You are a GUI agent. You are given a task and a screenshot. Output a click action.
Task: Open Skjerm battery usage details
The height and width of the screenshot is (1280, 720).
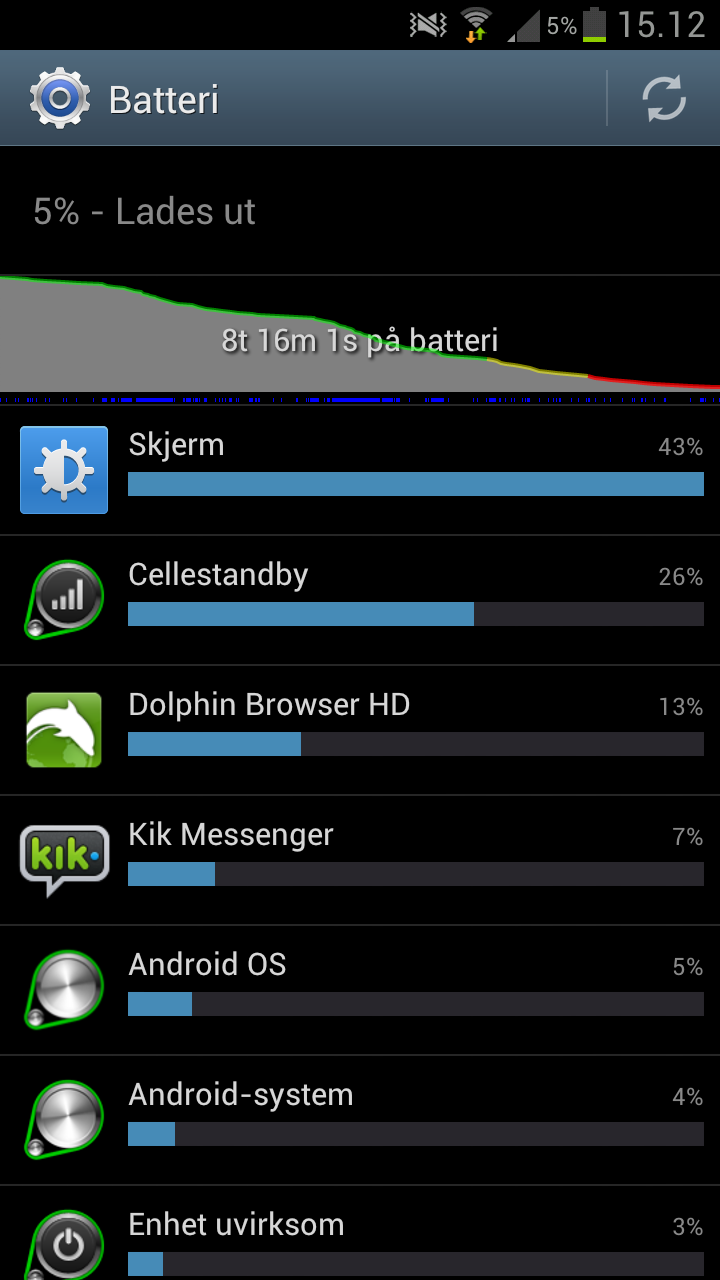(360, 470)
